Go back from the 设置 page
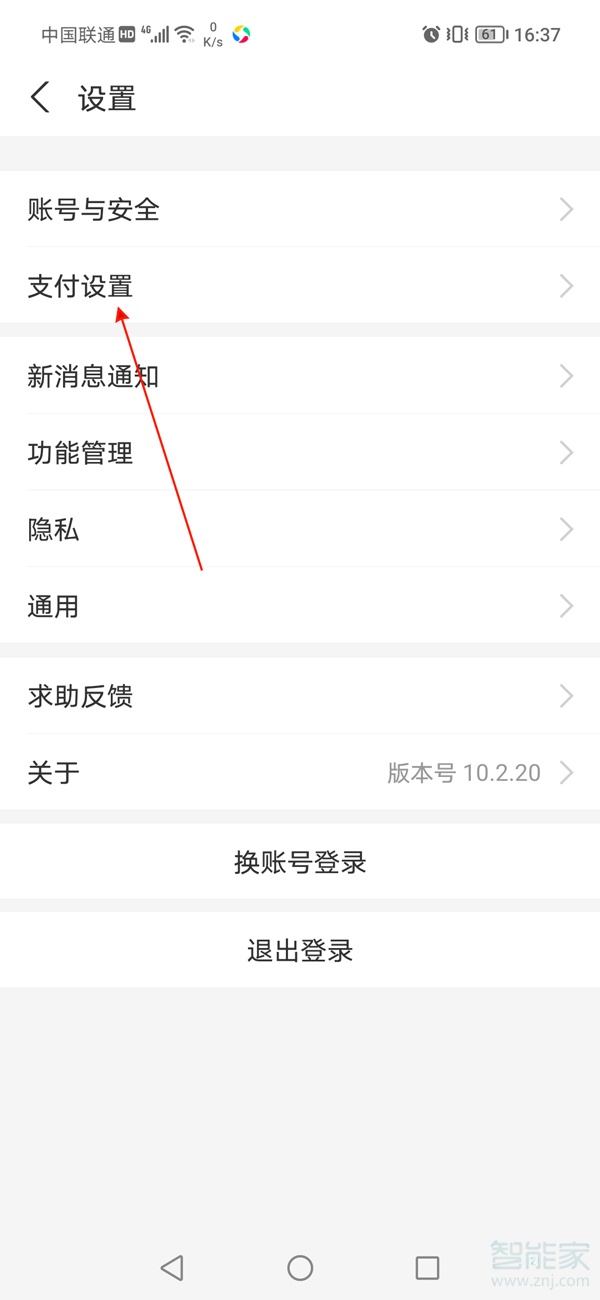600x1300 pixels. click(x=40, y=98)
